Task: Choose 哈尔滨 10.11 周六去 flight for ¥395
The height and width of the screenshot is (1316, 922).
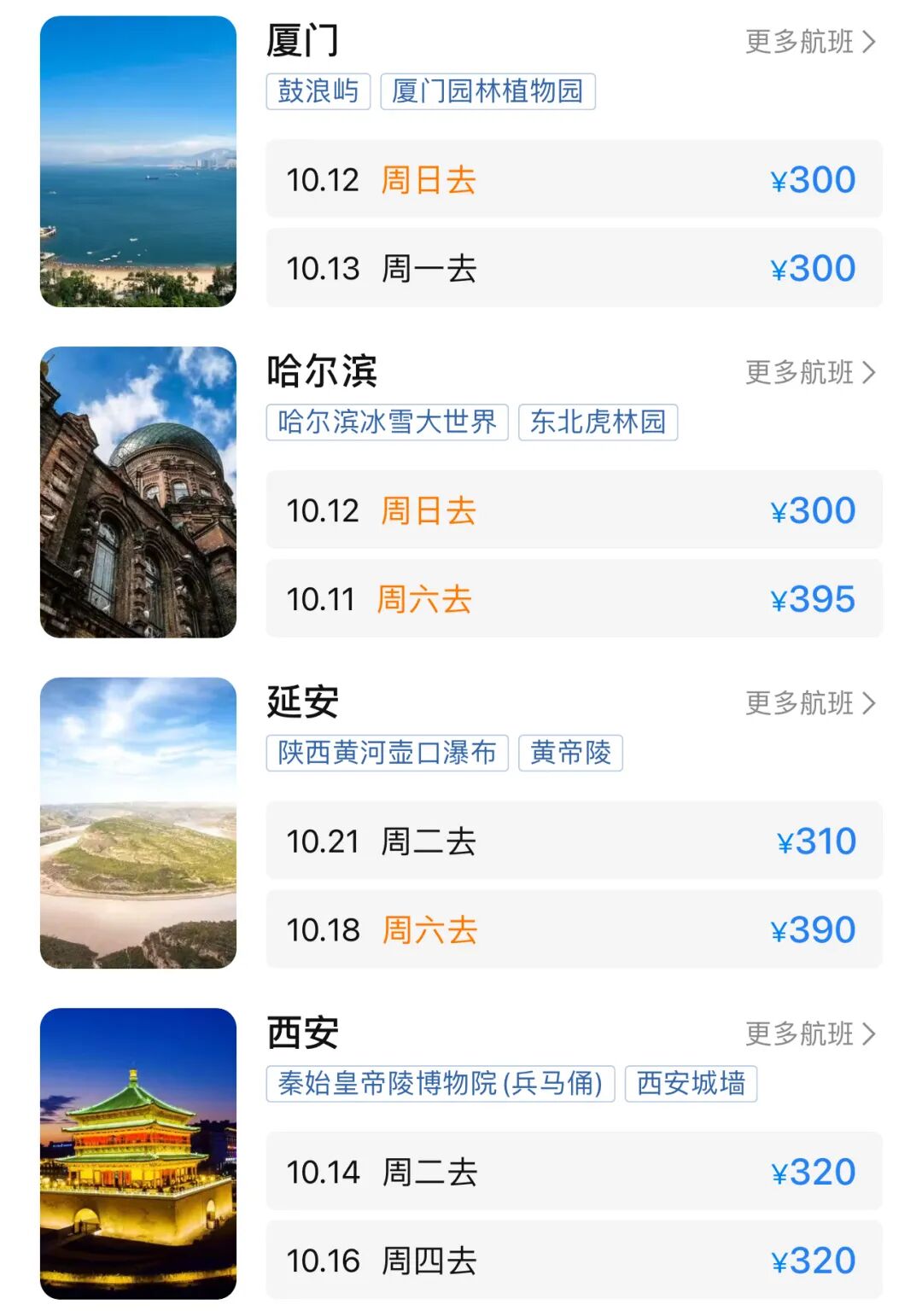Action: click(x=574, y=599)
